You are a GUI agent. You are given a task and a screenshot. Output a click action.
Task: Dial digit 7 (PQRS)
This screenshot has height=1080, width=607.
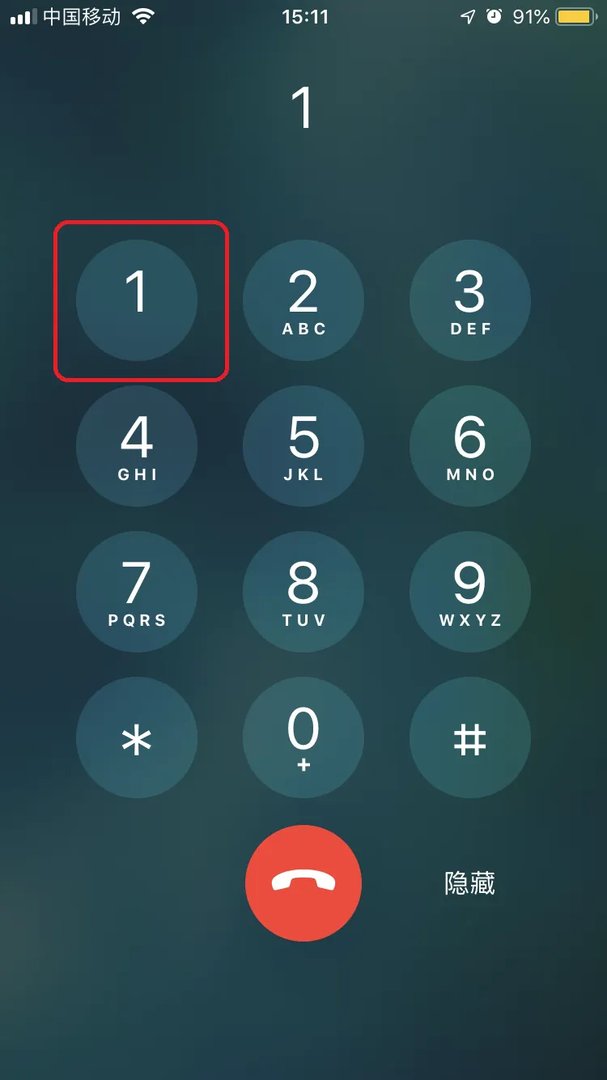pos(137,592)
